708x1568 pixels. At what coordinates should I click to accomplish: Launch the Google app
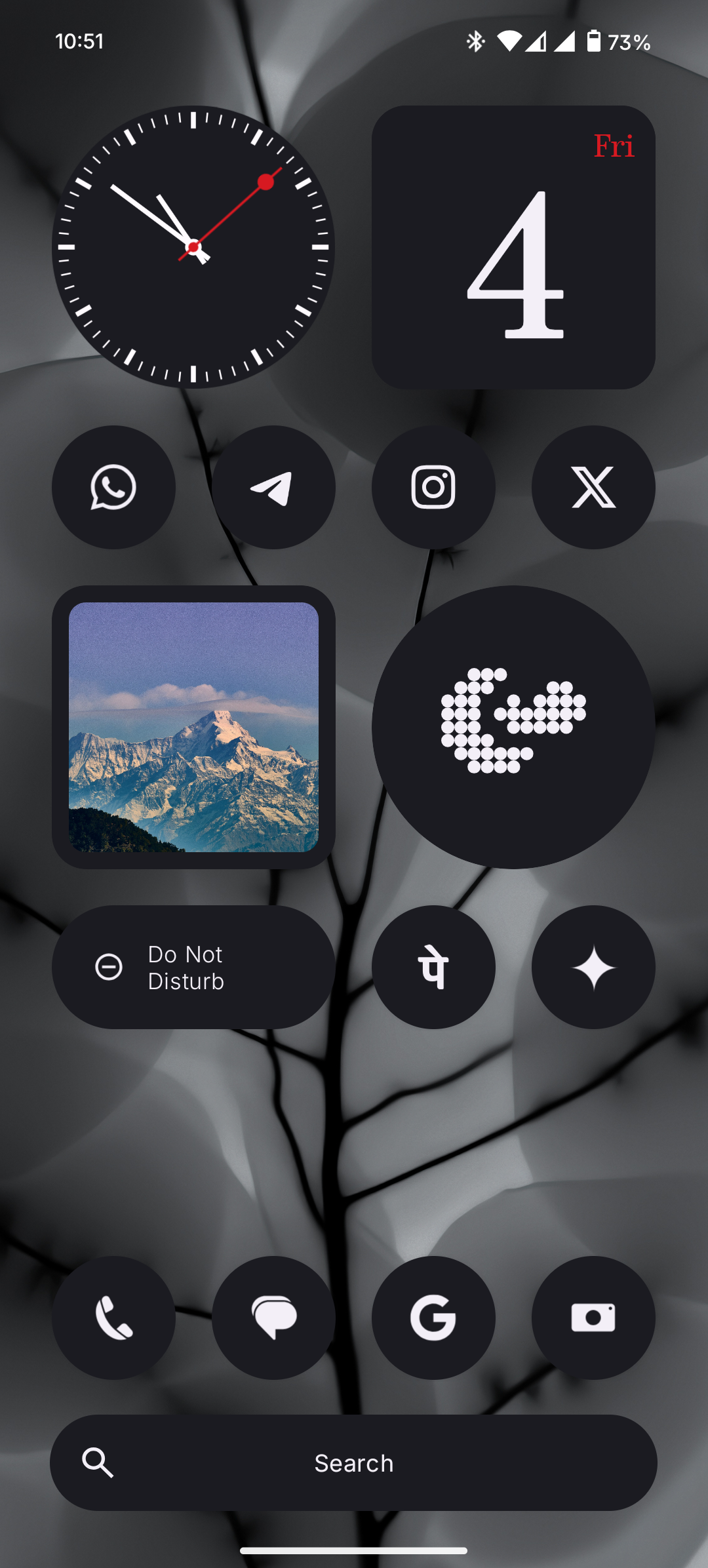433,1318
